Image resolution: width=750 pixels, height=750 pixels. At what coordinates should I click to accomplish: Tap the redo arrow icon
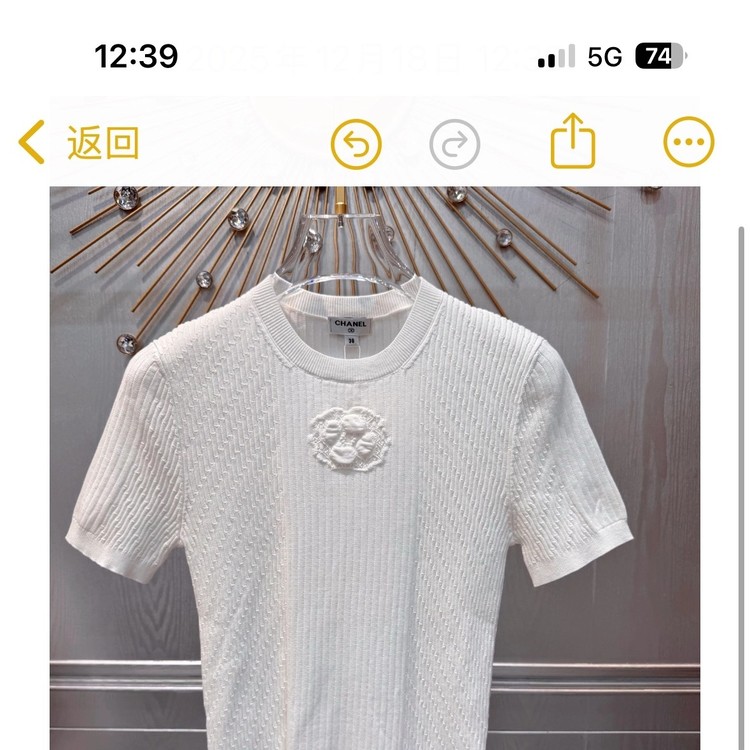pos(455,145)
